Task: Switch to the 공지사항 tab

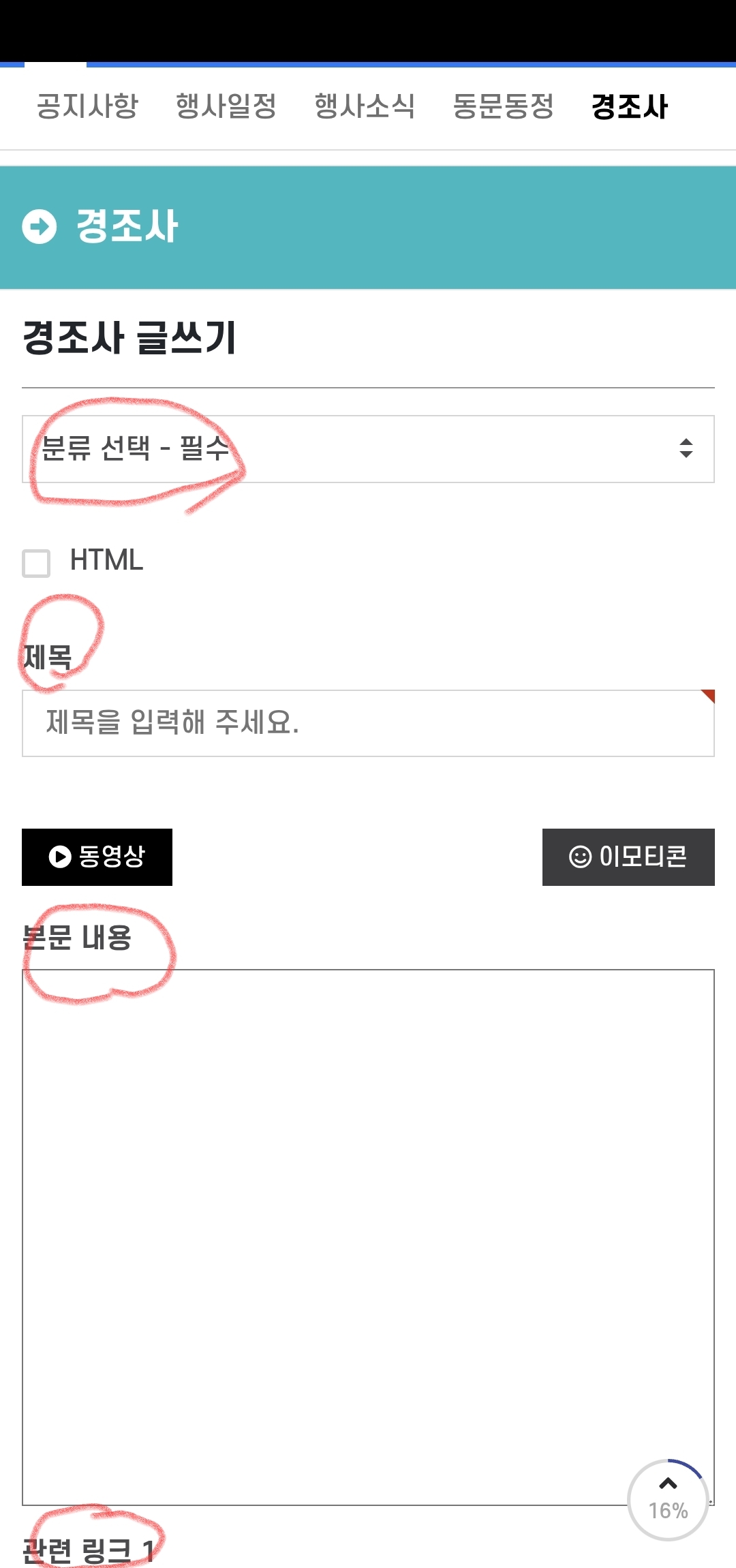Action: [87, 106]
